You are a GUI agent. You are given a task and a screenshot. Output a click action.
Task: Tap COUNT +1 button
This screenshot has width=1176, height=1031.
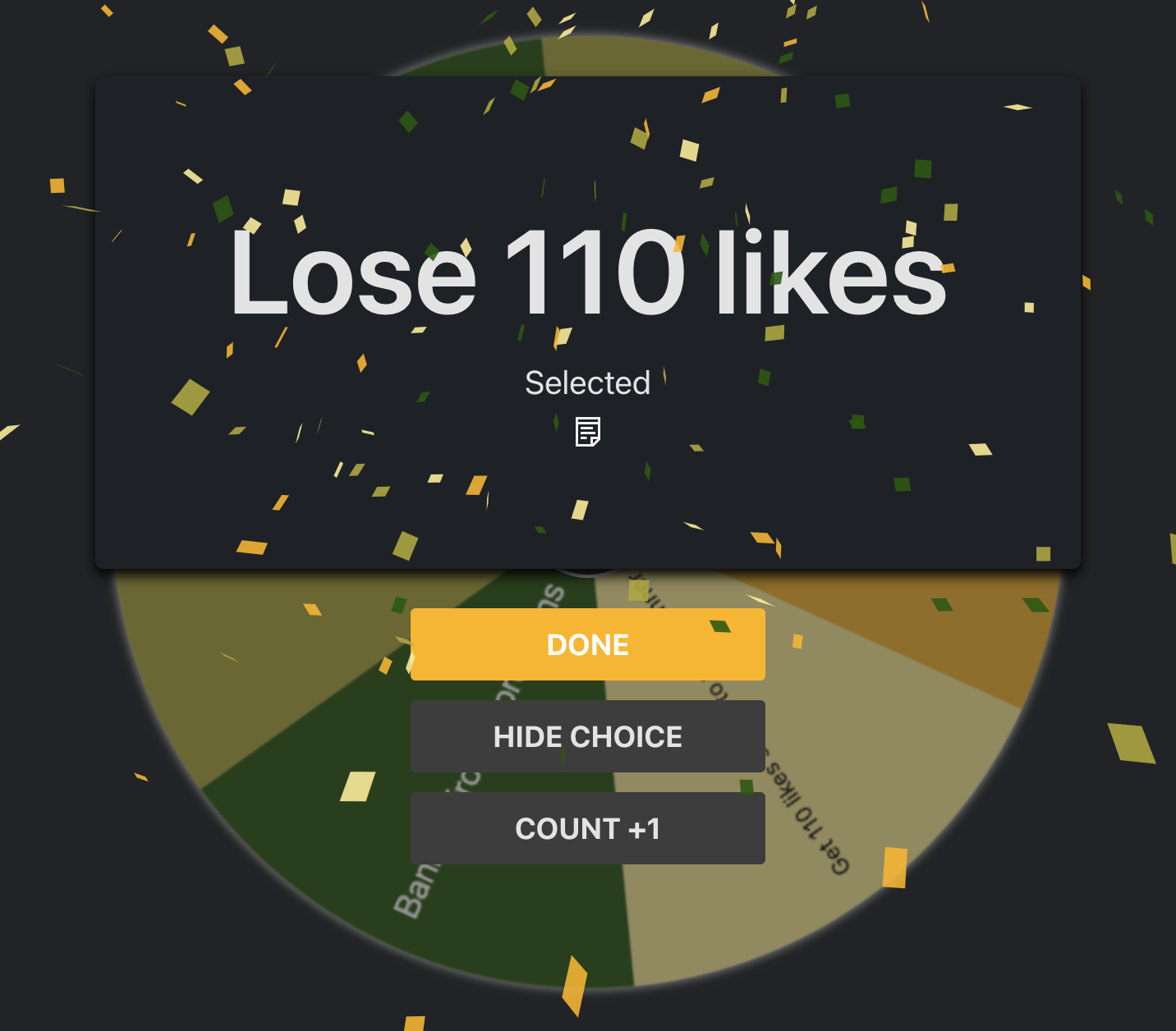587,828
